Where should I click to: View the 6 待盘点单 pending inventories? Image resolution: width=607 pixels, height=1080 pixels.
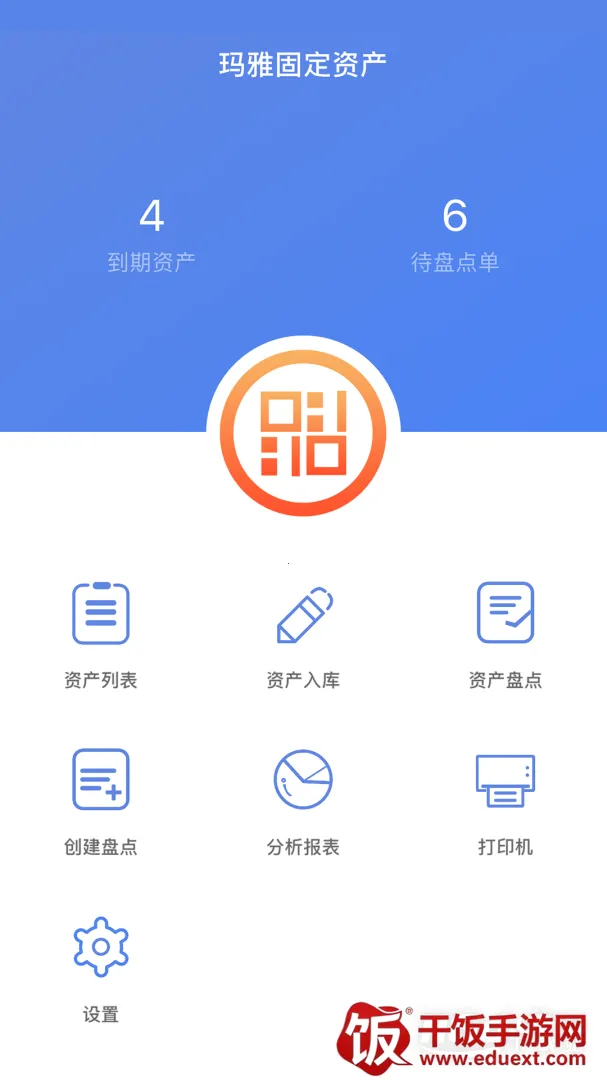pos(455,235)
